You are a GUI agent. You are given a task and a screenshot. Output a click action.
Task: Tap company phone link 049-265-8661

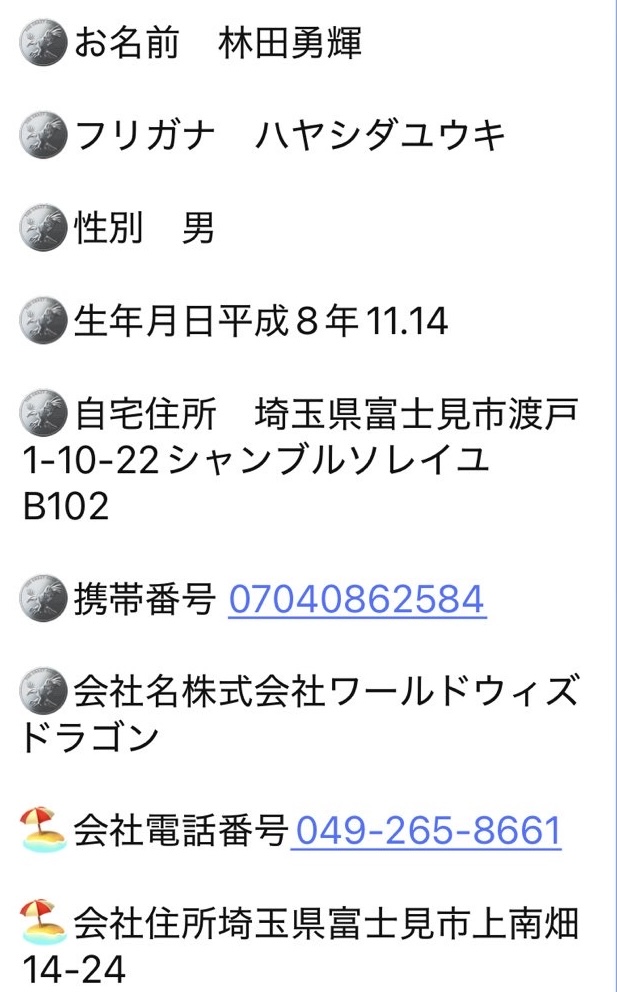[x=426, y=831]
